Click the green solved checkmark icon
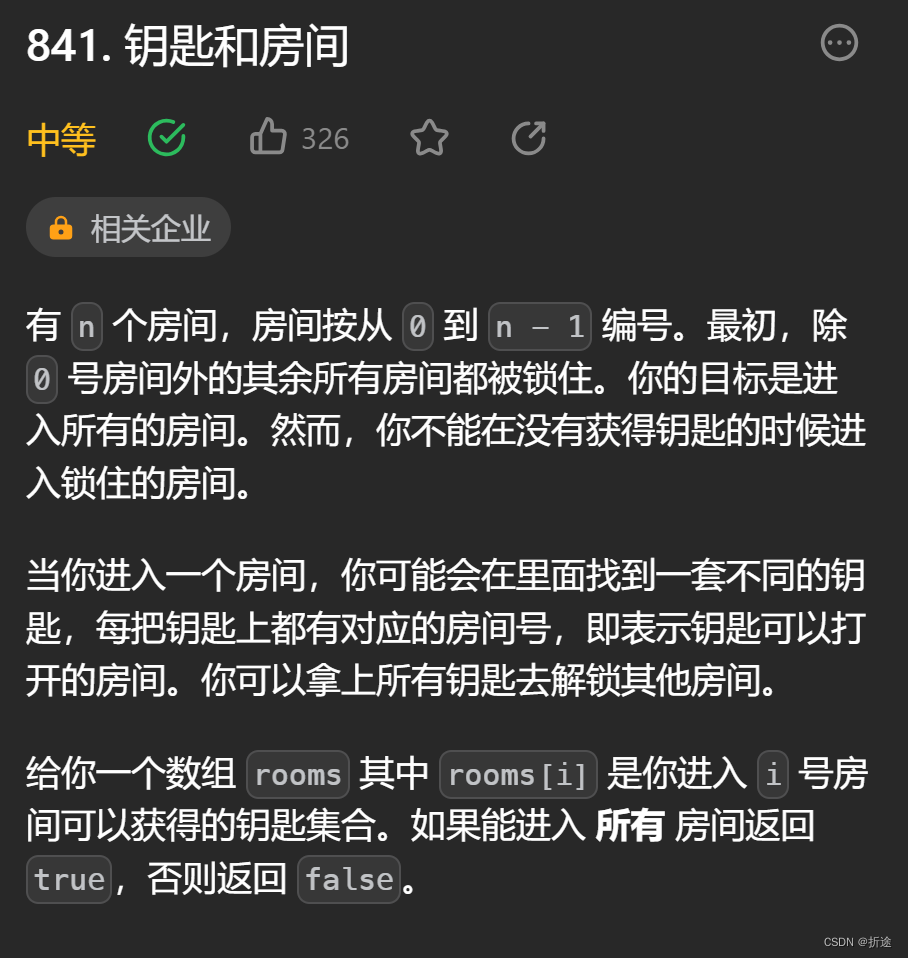This screenshot has height=958, width=908. 167,138
